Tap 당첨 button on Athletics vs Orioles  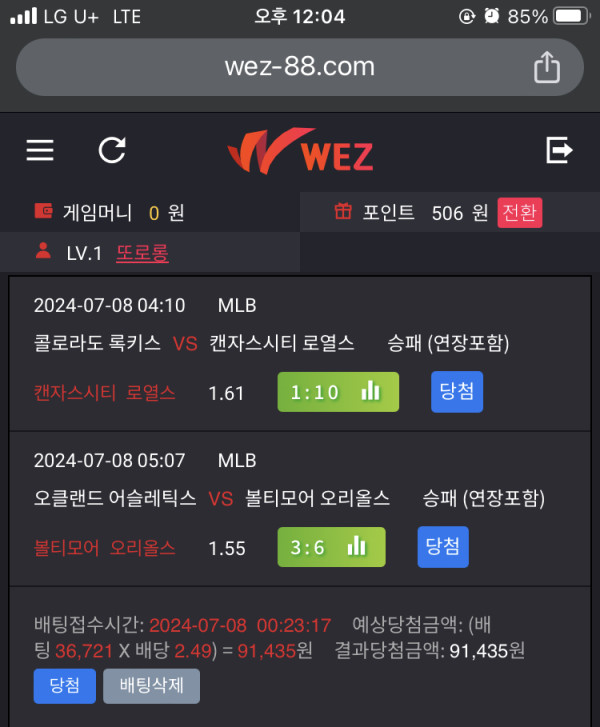(x=442, y=546)
